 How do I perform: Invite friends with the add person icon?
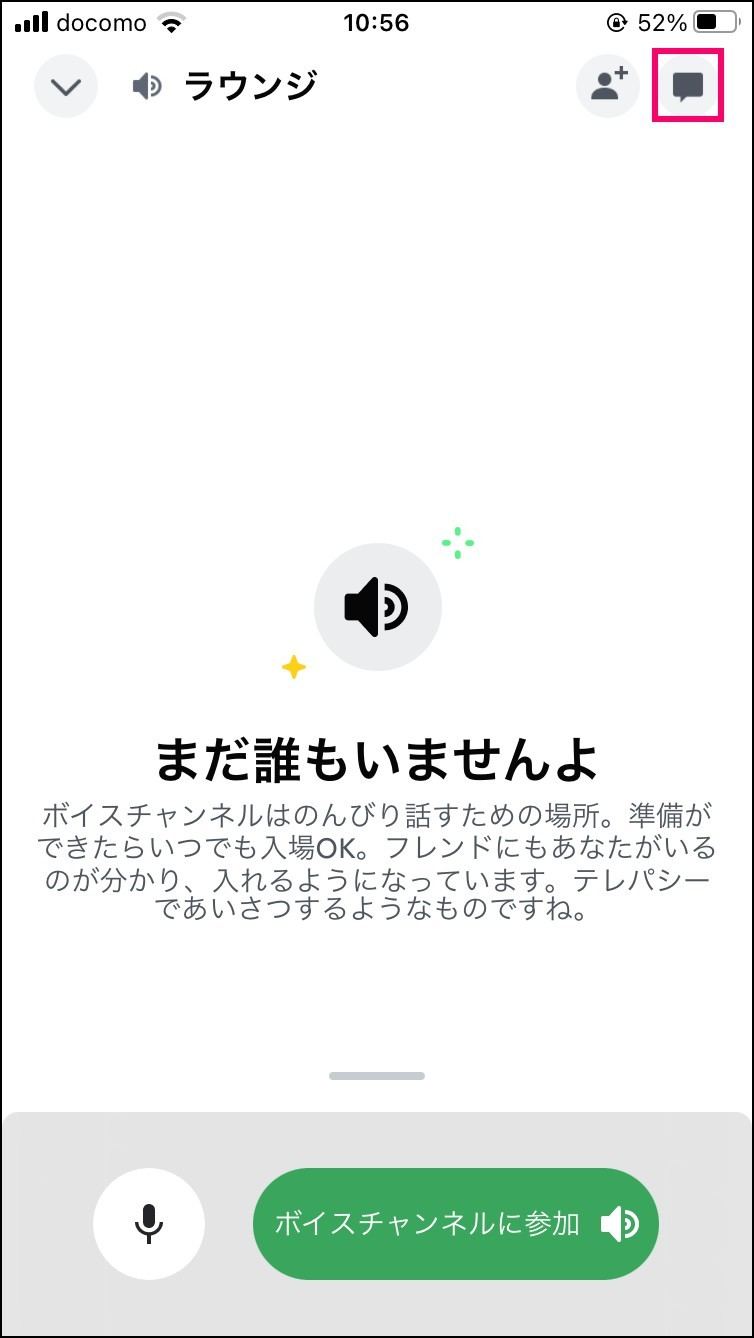pyautogui.click(x=608, y=86)
